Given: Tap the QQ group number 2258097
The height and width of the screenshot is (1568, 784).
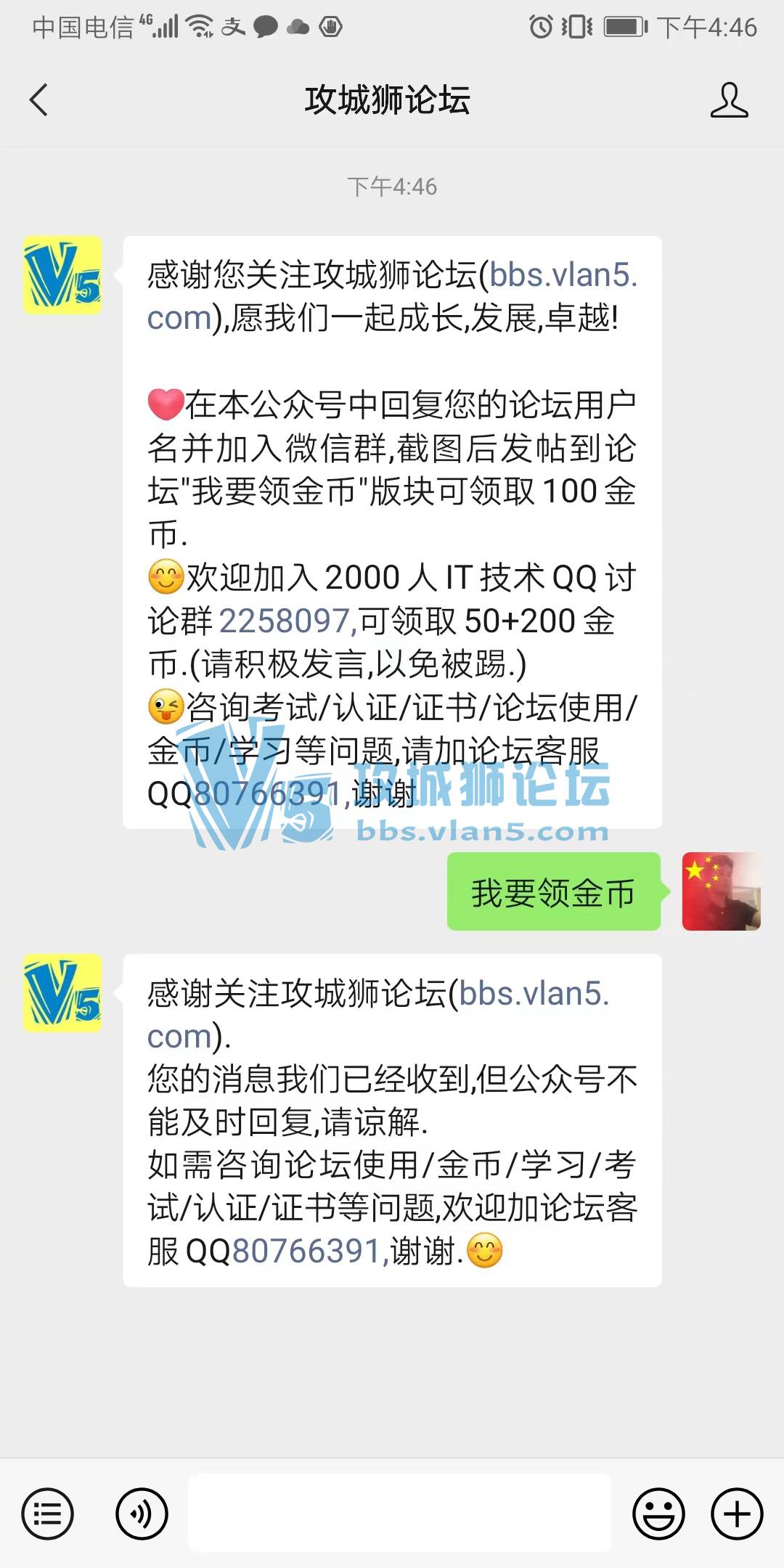Looking at the screenshot, I should 286,621.
